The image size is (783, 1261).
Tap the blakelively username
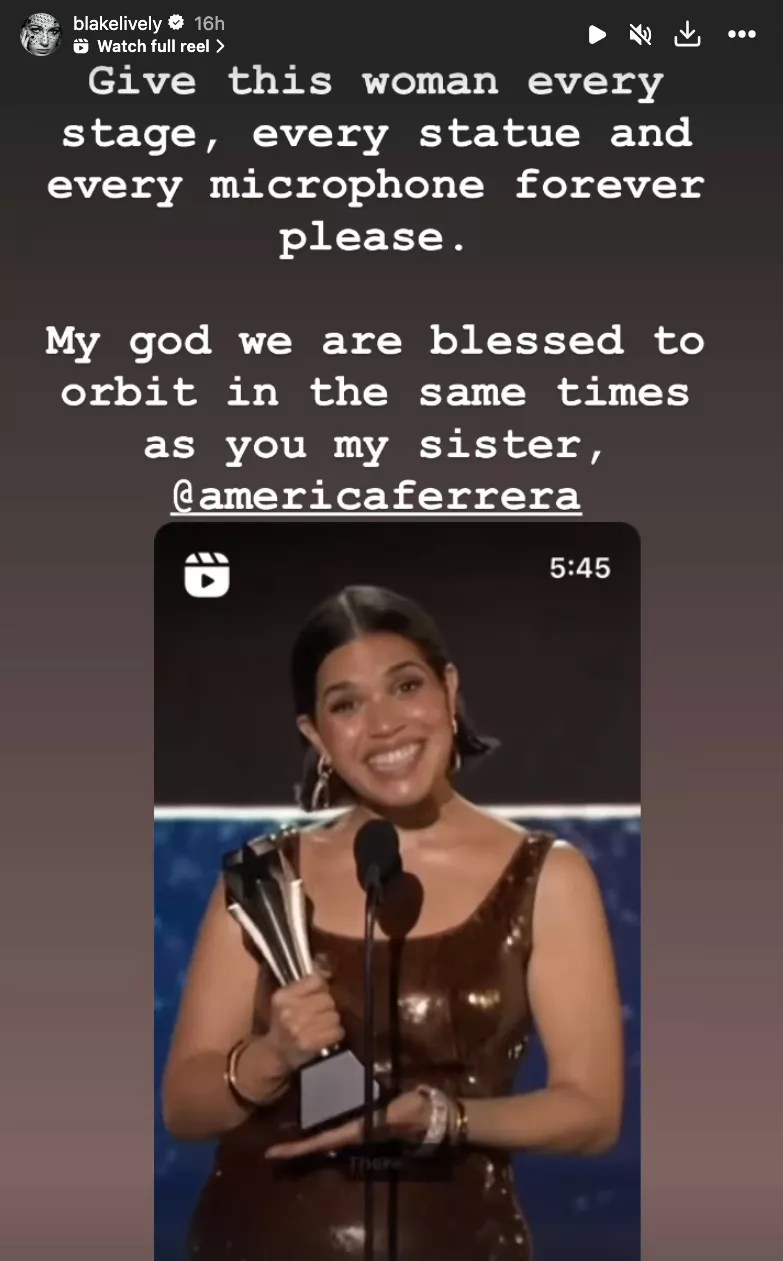(x=117, y=23)
